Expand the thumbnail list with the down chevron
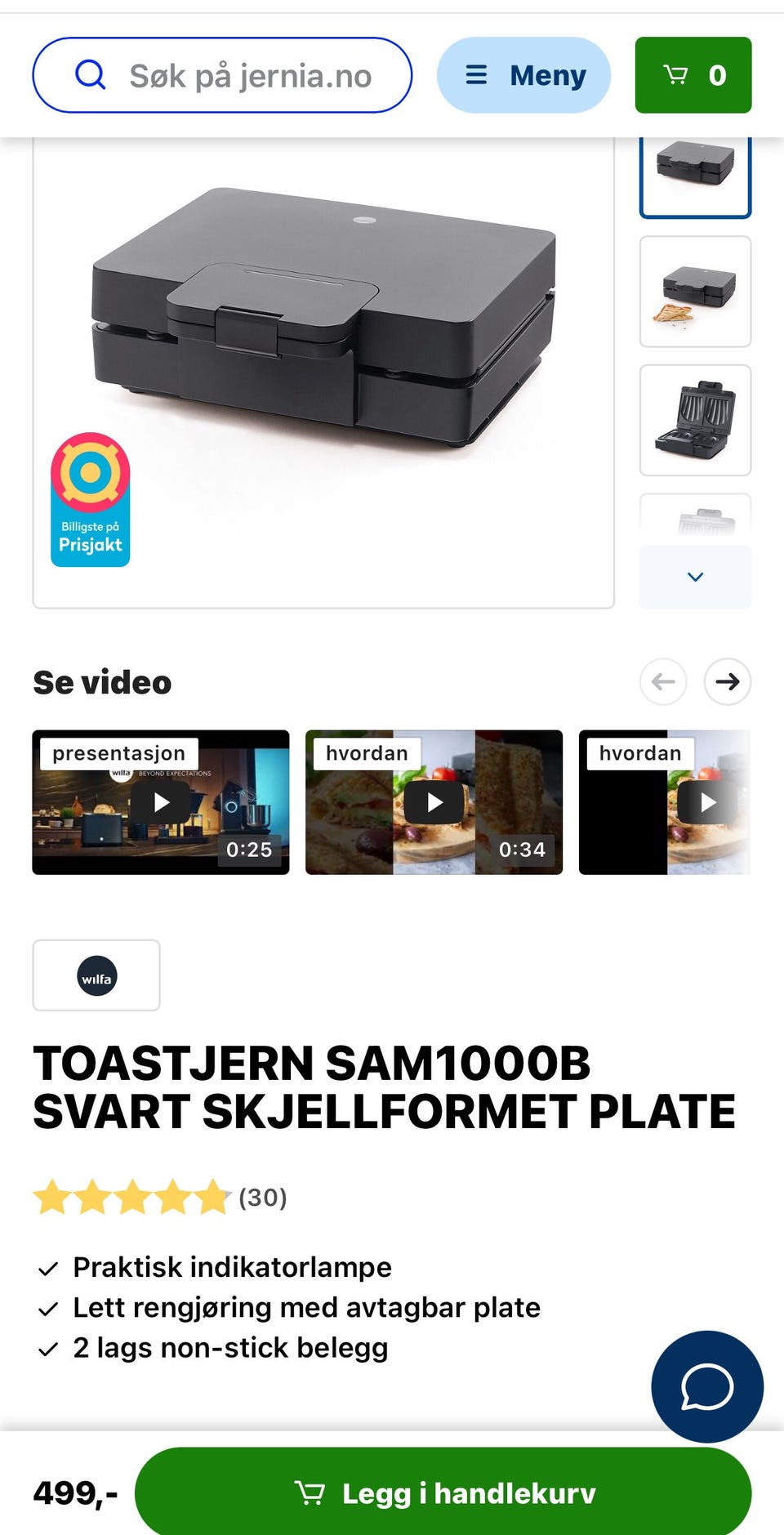The width and height of the screenshot is (784, 1535). pos(695,577)
